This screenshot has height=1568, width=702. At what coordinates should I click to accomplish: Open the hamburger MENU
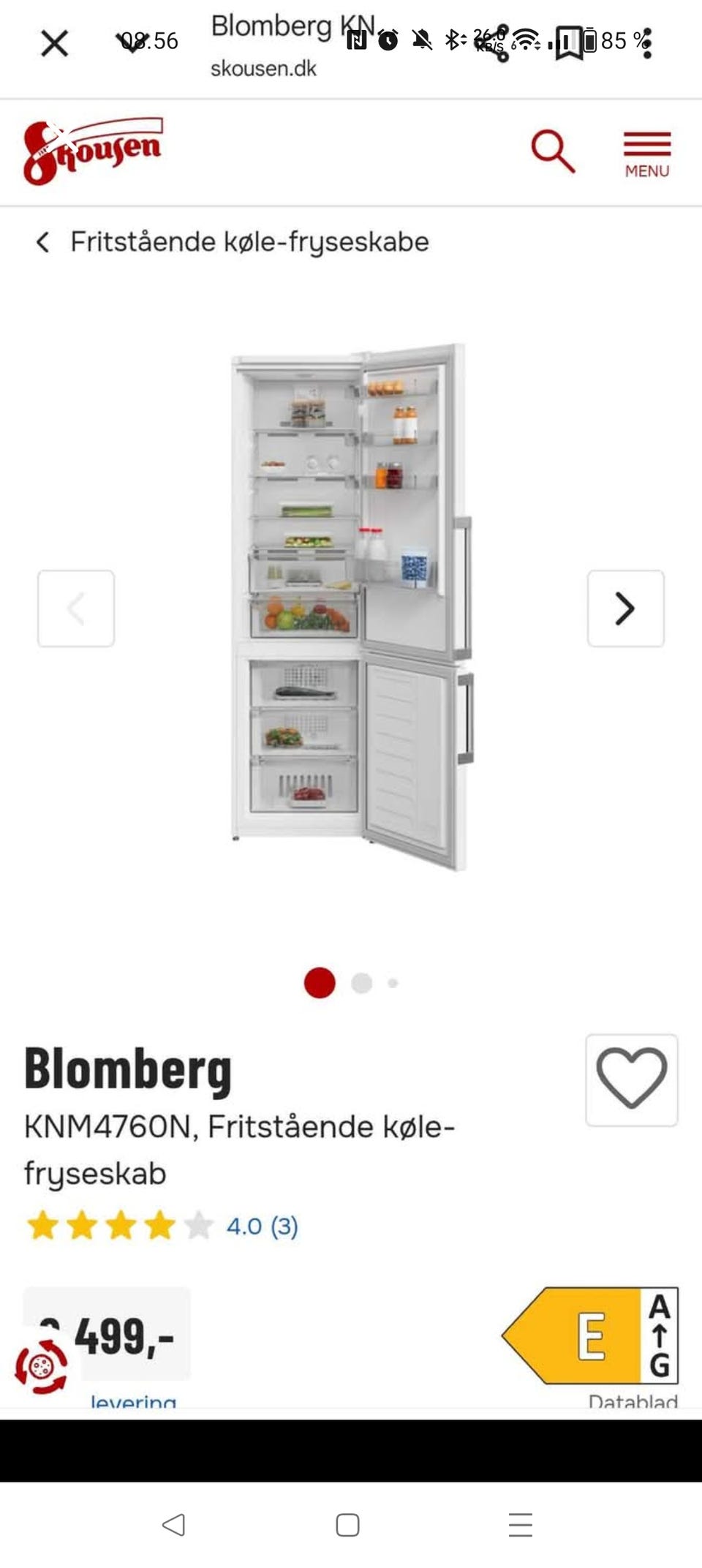pyautogui.click(x=646, y=151)
